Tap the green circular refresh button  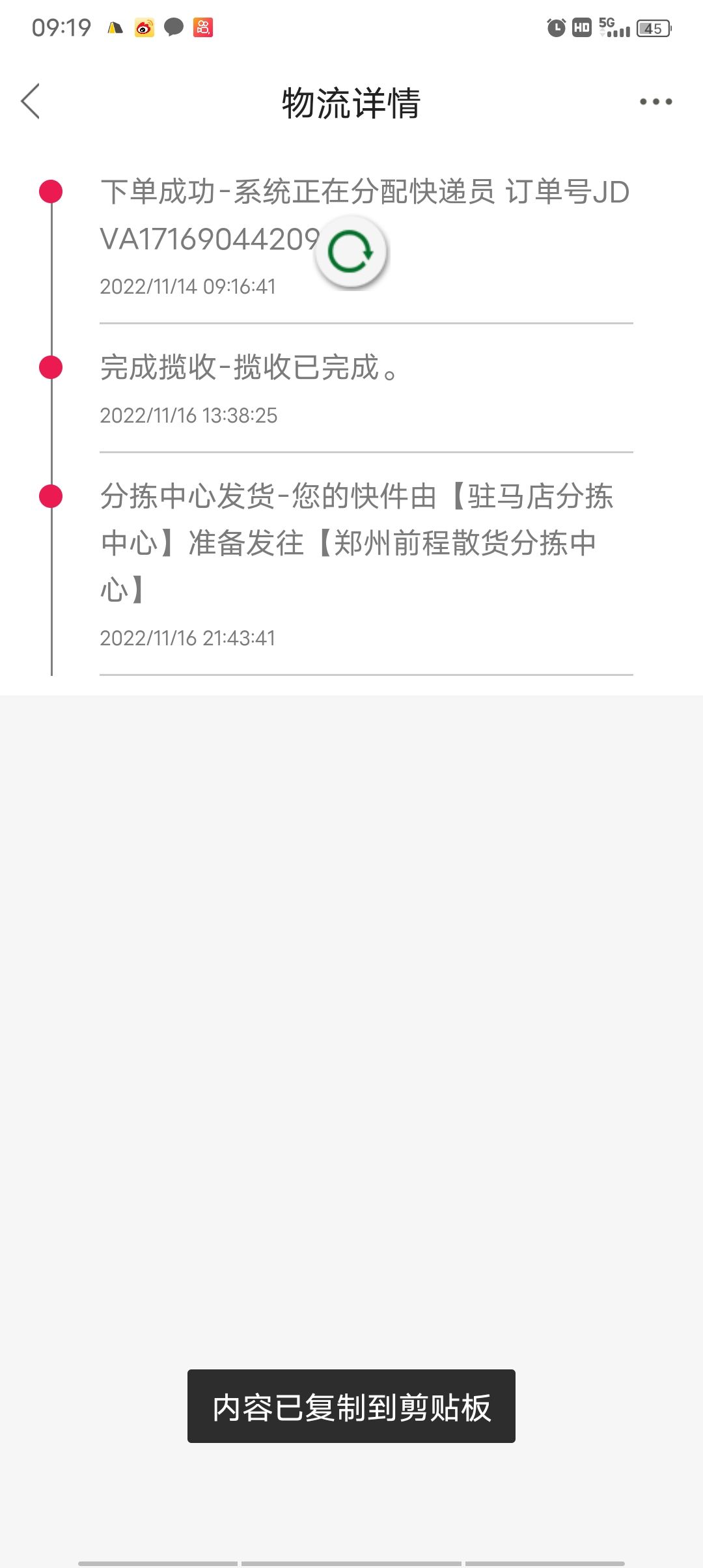(351, 252)
